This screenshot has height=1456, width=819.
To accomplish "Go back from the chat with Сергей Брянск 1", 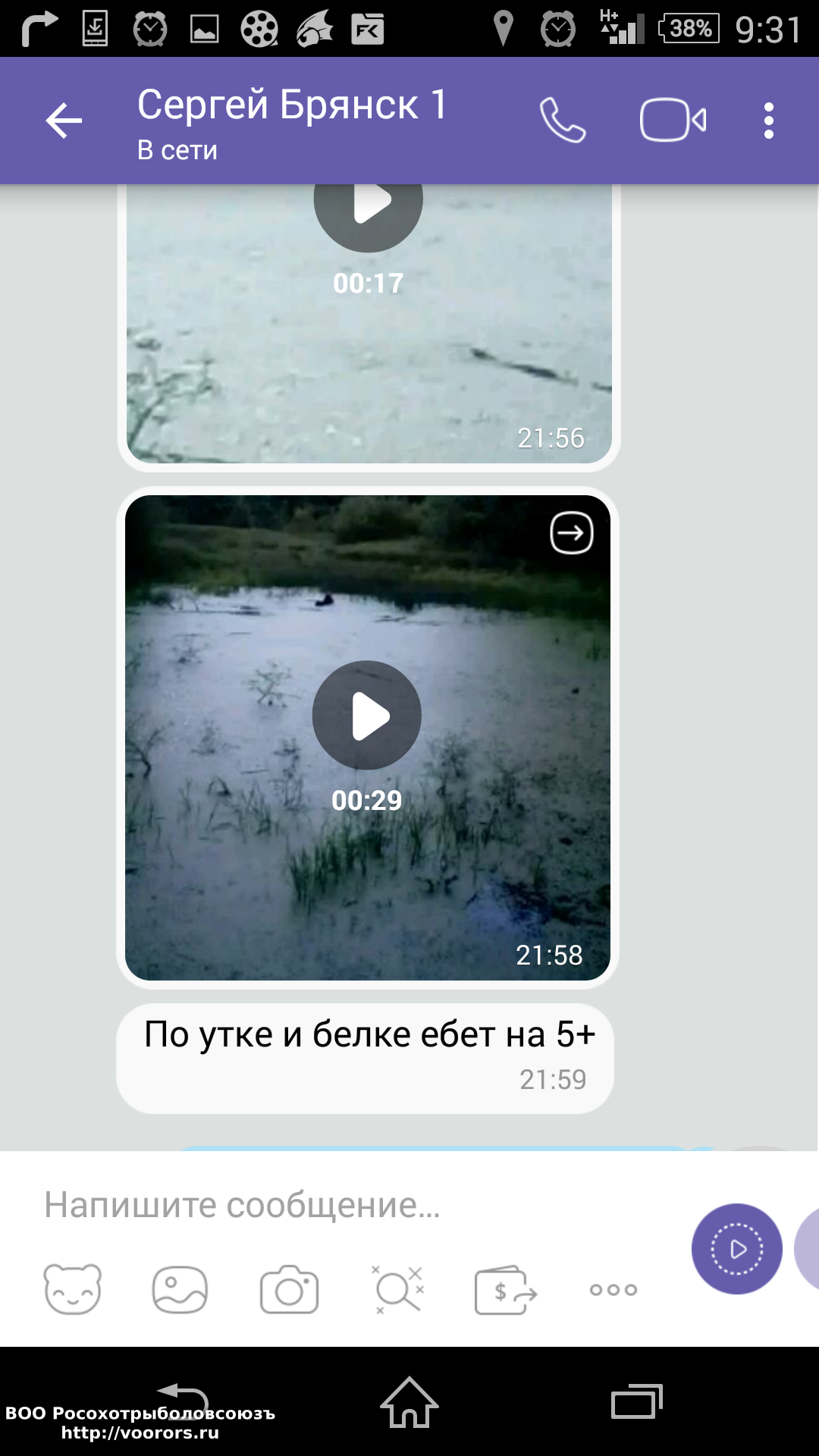I will [x=64, y=121].
